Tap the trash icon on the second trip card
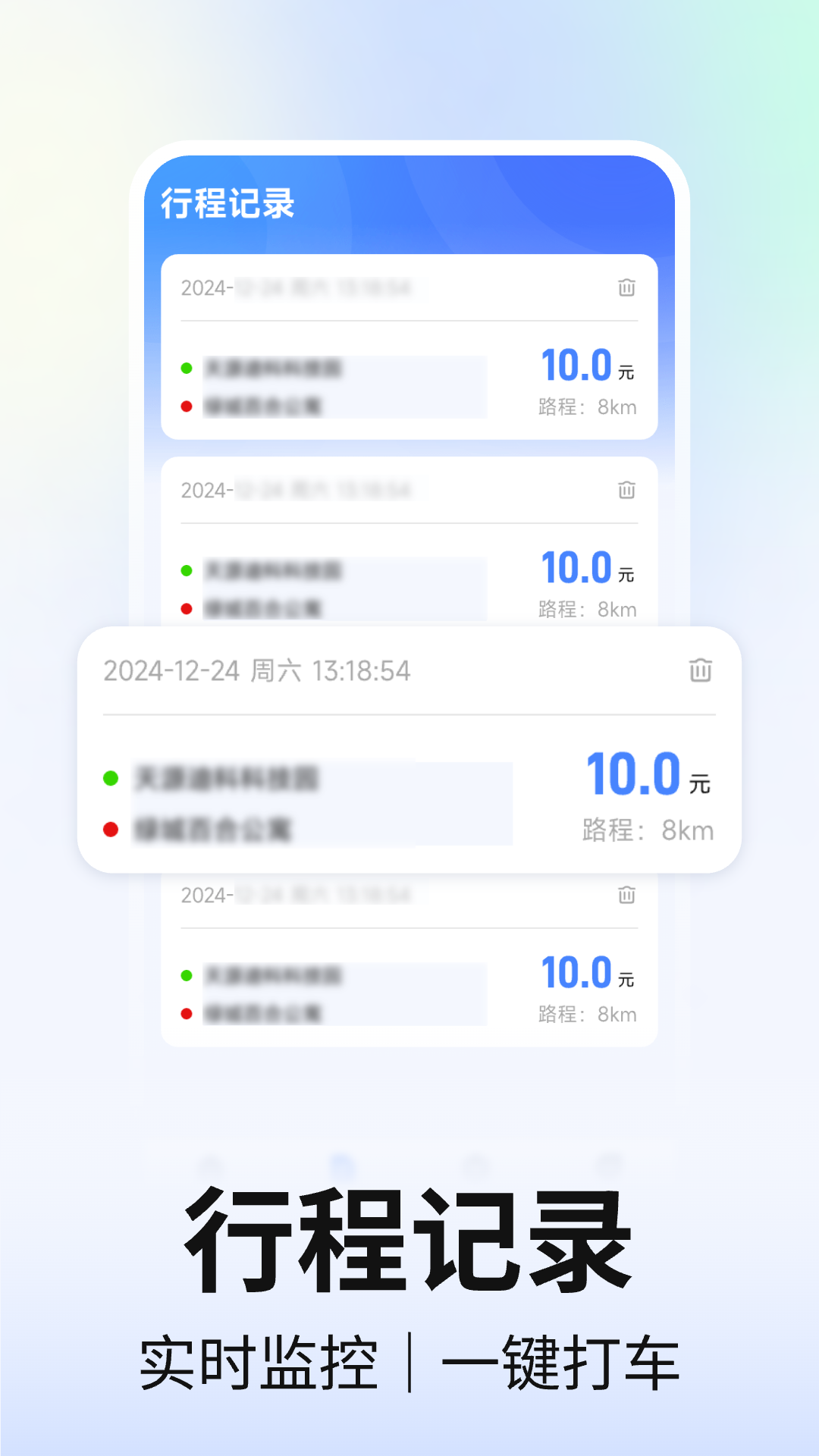This screenshot has height=1456, width=819. [626, 491]
